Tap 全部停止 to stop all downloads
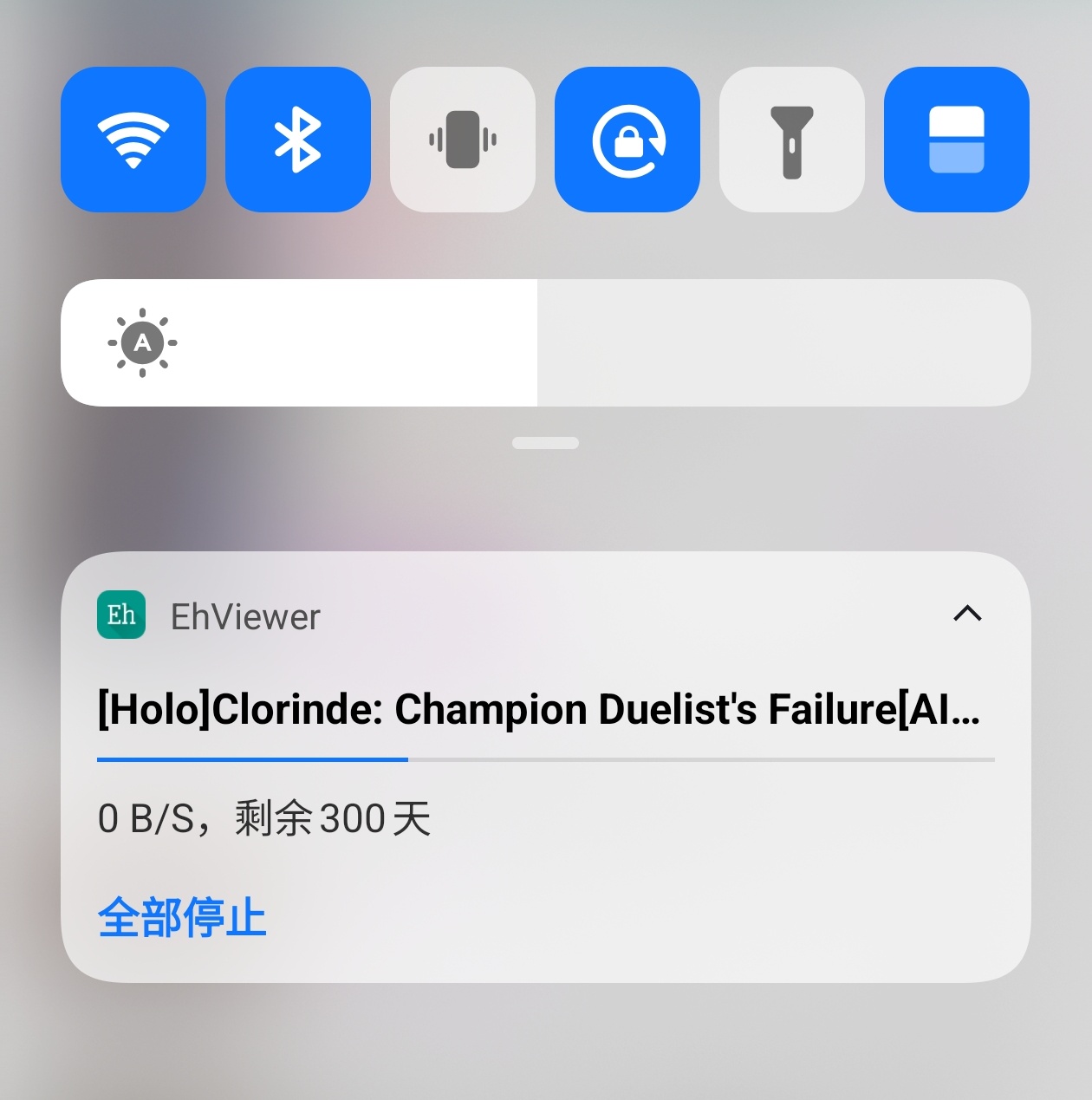 coord(182,917)
